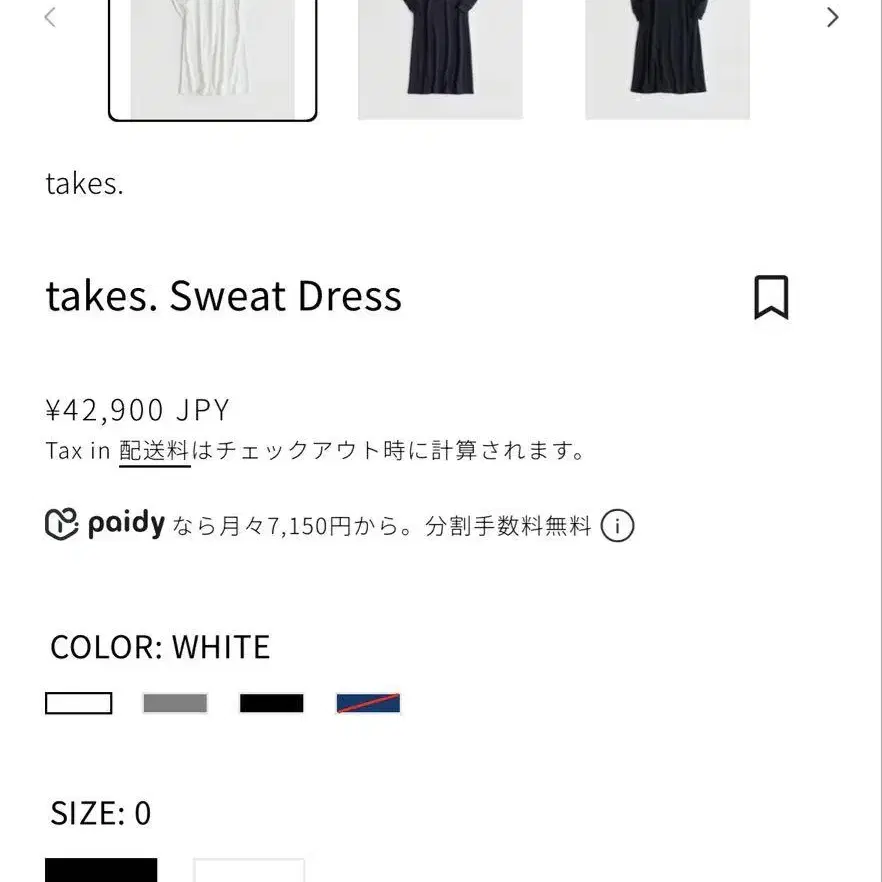Choose the white color swatch
This screenshot has height=882, width=882.
79,703
